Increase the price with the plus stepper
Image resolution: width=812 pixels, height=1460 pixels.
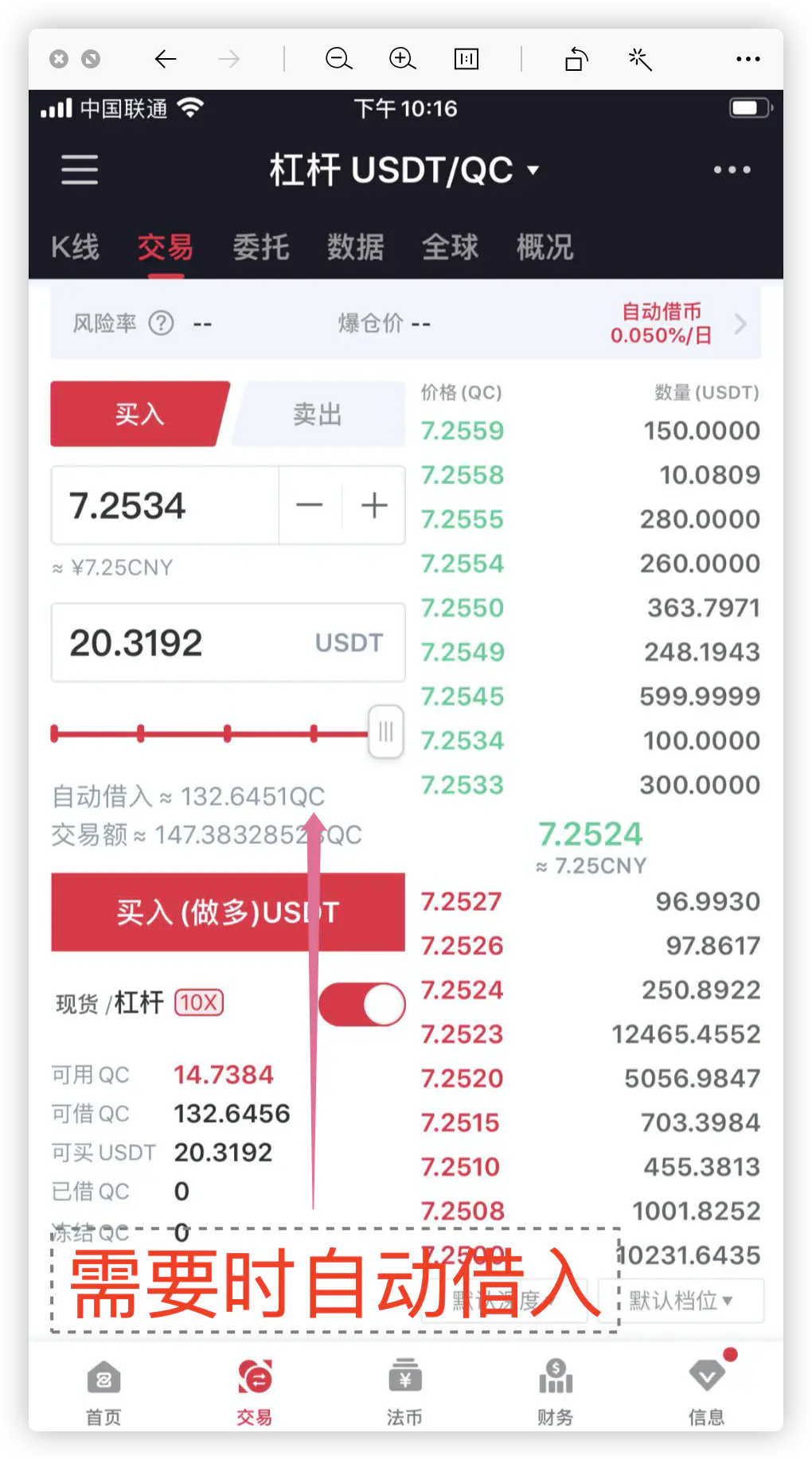click(x=374, y=506)
